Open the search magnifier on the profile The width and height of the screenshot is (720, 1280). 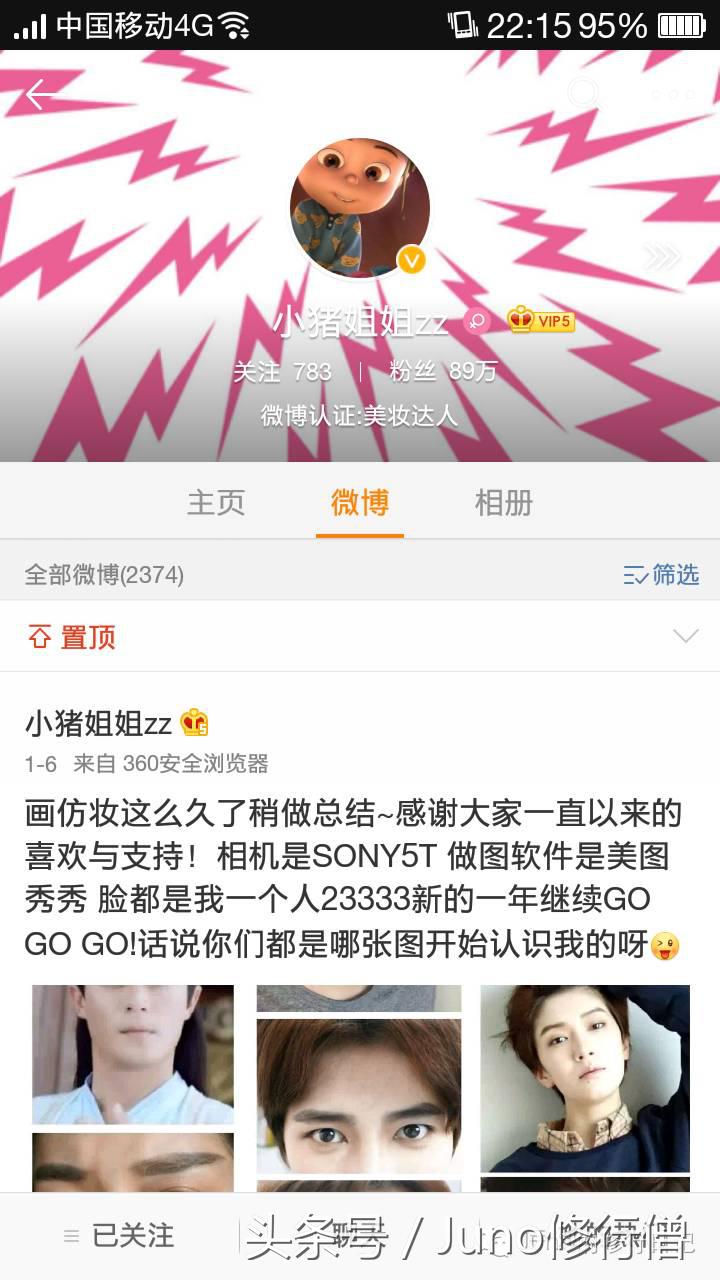pos(583,94)
